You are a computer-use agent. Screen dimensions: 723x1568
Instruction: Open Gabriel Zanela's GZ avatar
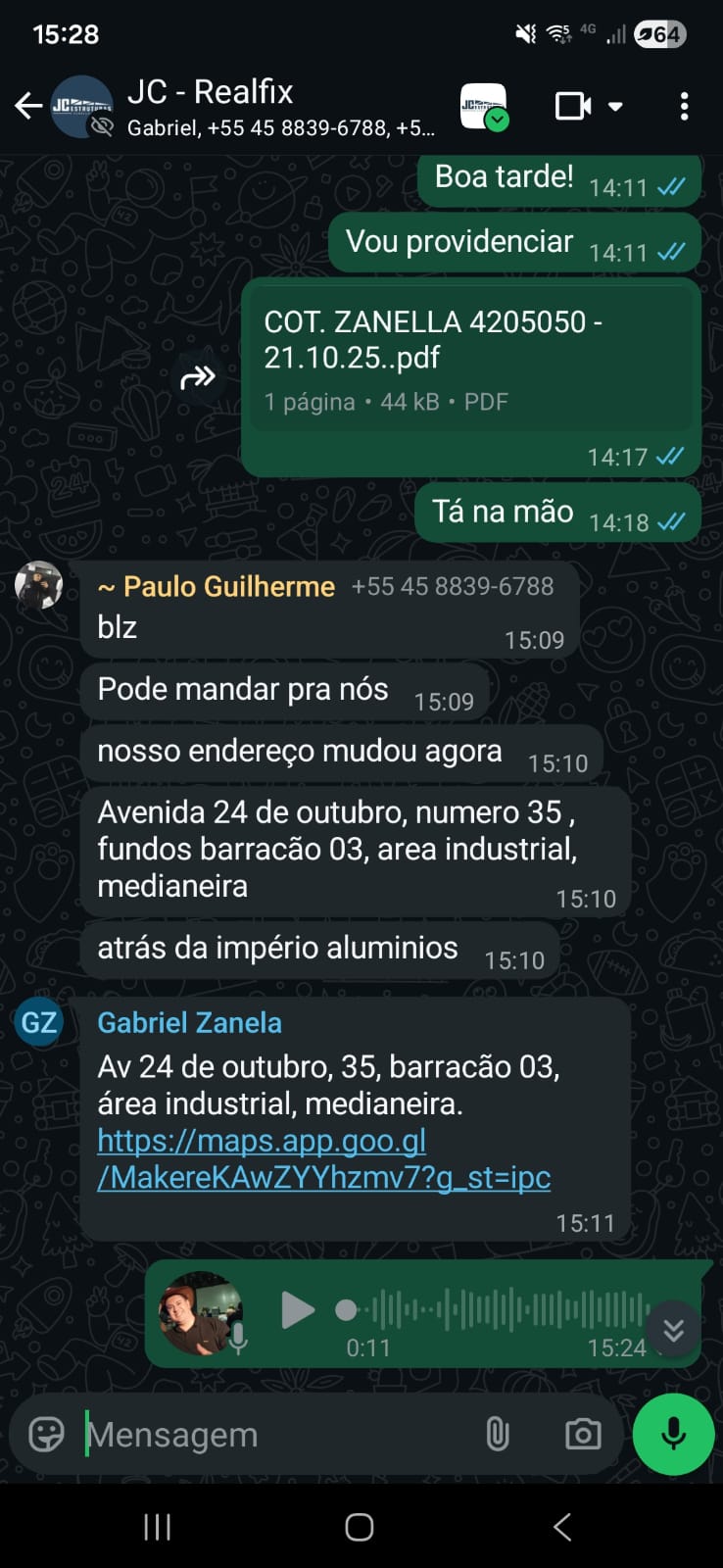pyautogui.click(x=39, y=1022)
